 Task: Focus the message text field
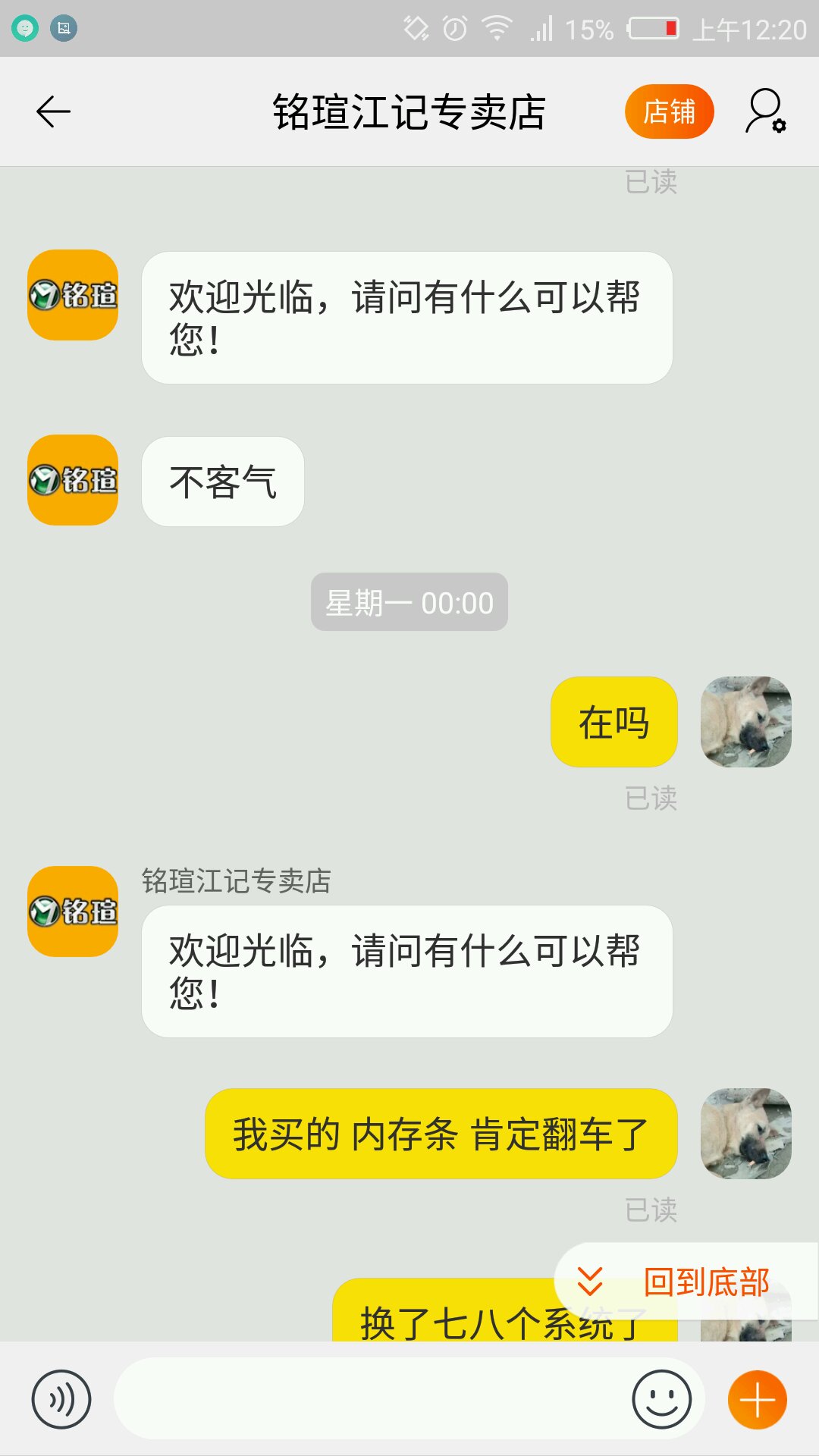[372, 1399]
